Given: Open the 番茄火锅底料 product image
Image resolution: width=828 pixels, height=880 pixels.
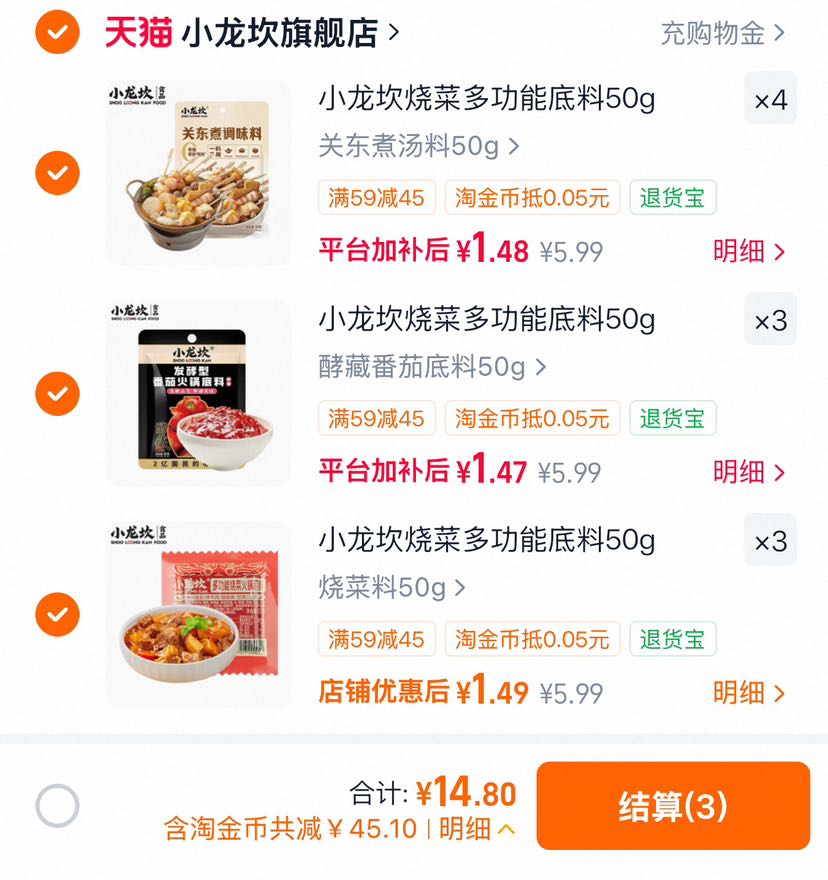Looking at the screenshot, I should (199, 393).
